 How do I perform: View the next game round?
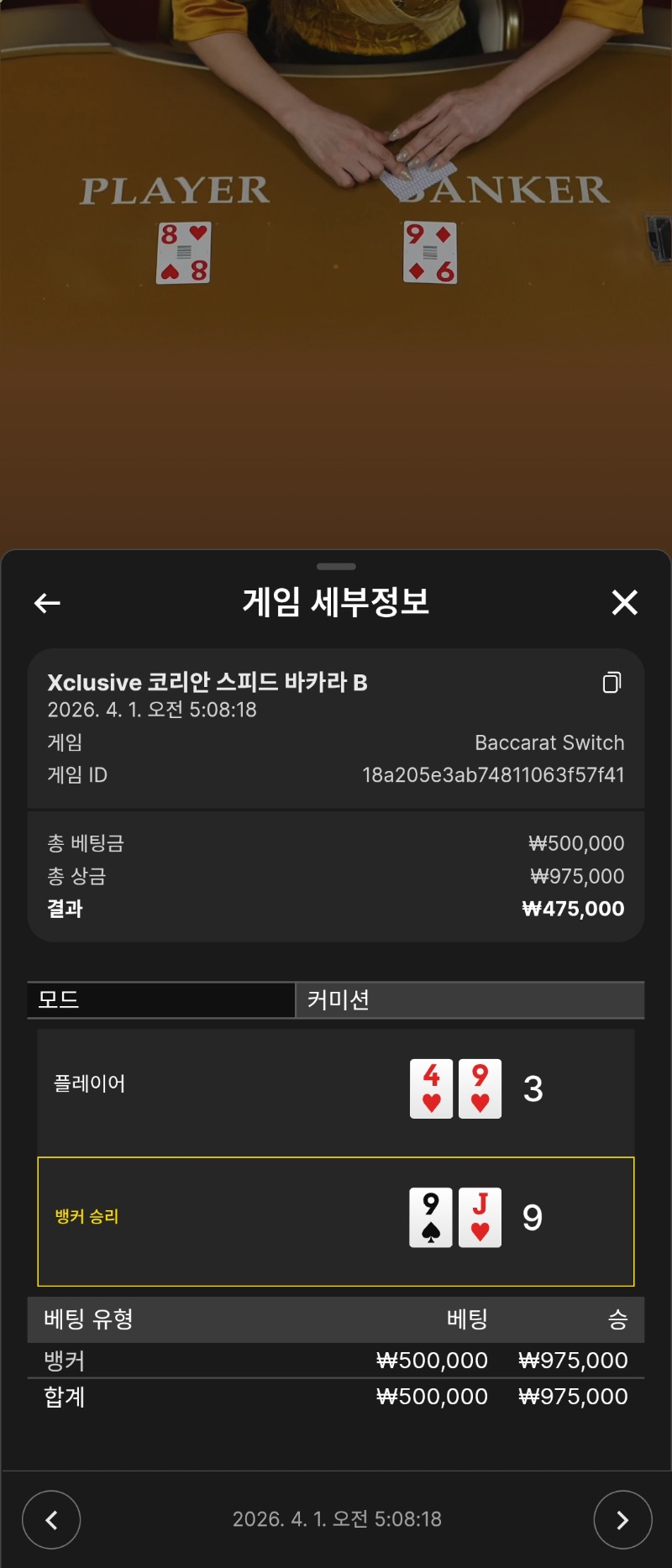point(622,1519)
